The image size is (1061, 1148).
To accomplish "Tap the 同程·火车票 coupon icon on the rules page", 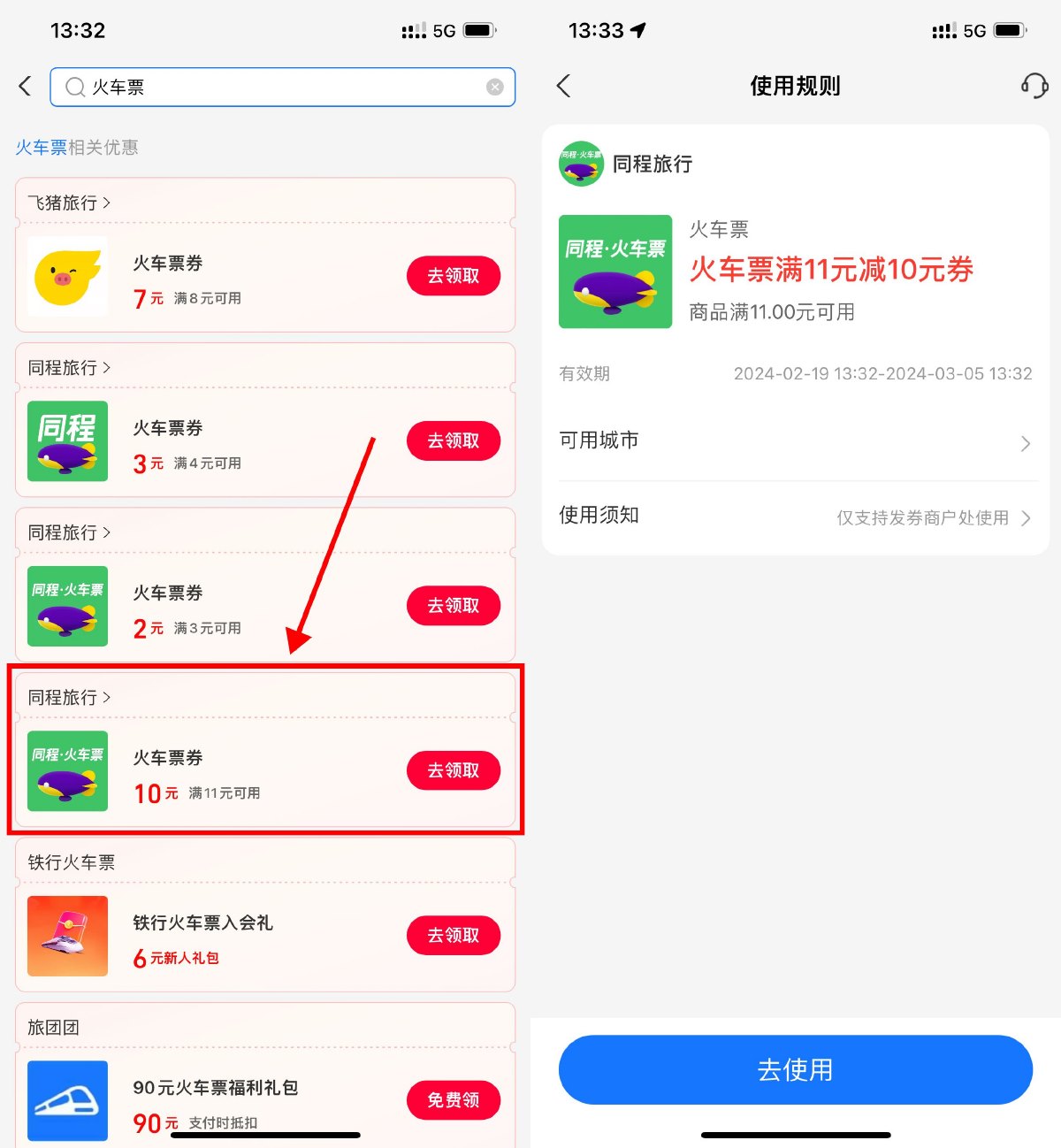I will tap(615, 272).
